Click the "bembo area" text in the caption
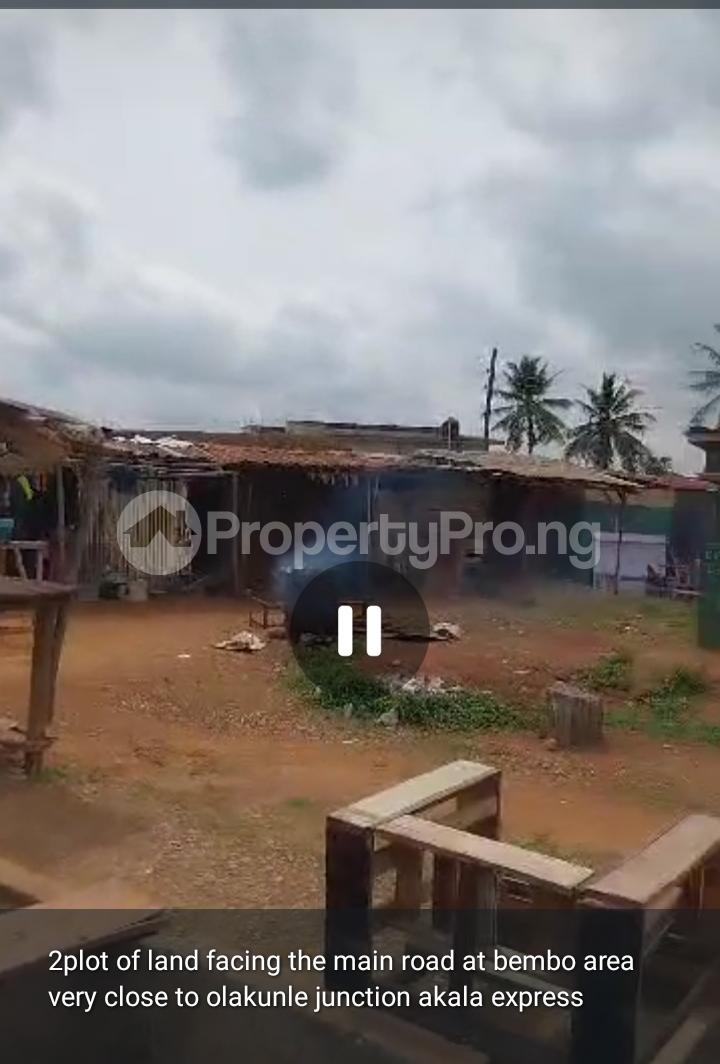Screen dimensions: 720x1064 560,964
